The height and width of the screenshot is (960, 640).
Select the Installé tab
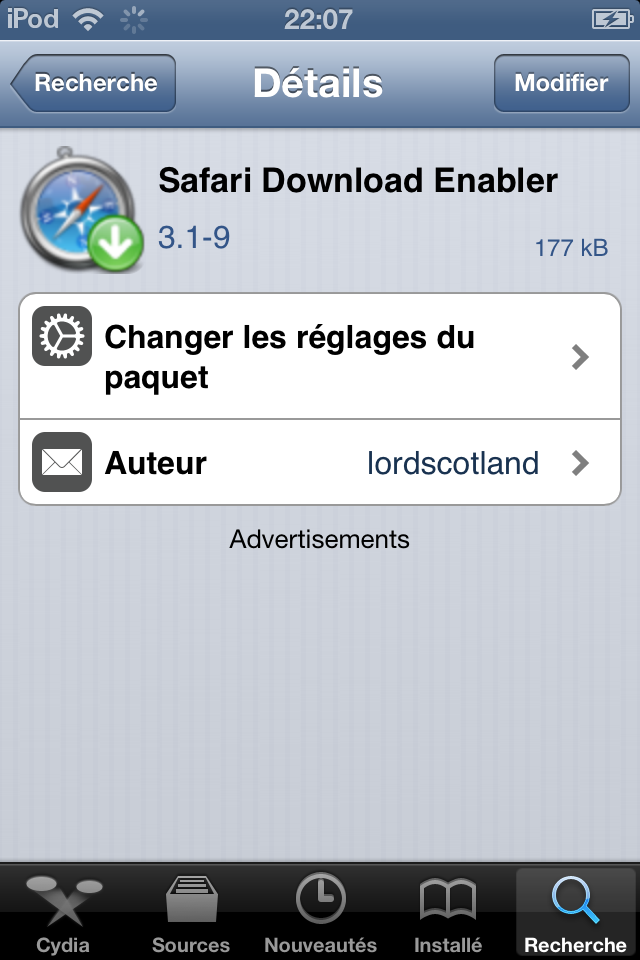pos(447,912)
